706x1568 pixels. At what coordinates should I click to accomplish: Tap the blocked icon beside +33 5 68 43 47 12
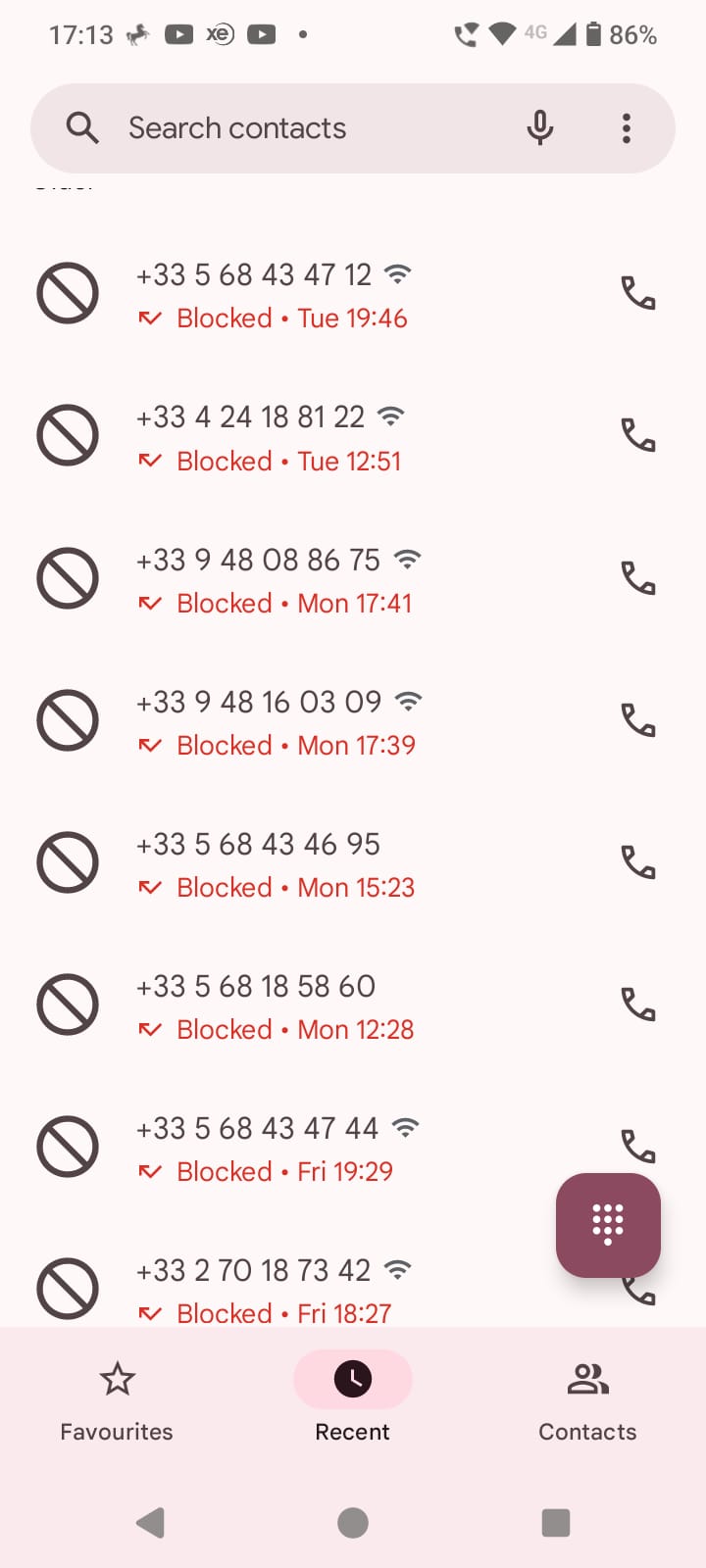68,293
